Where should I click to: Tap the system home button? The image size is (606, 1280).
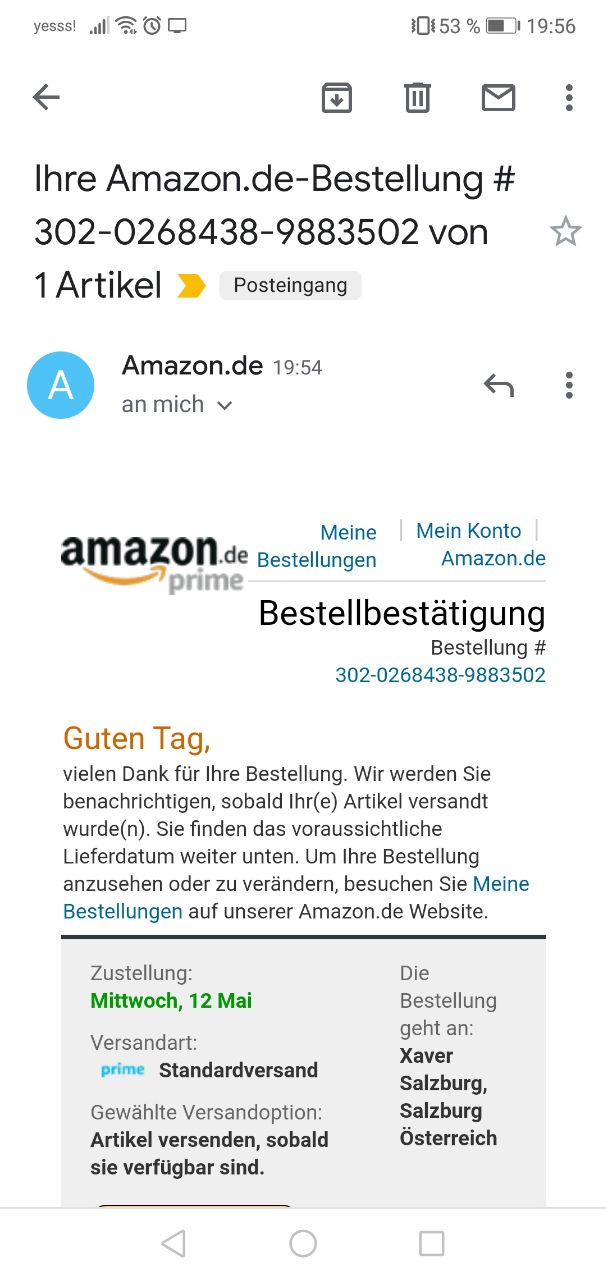303,1243
